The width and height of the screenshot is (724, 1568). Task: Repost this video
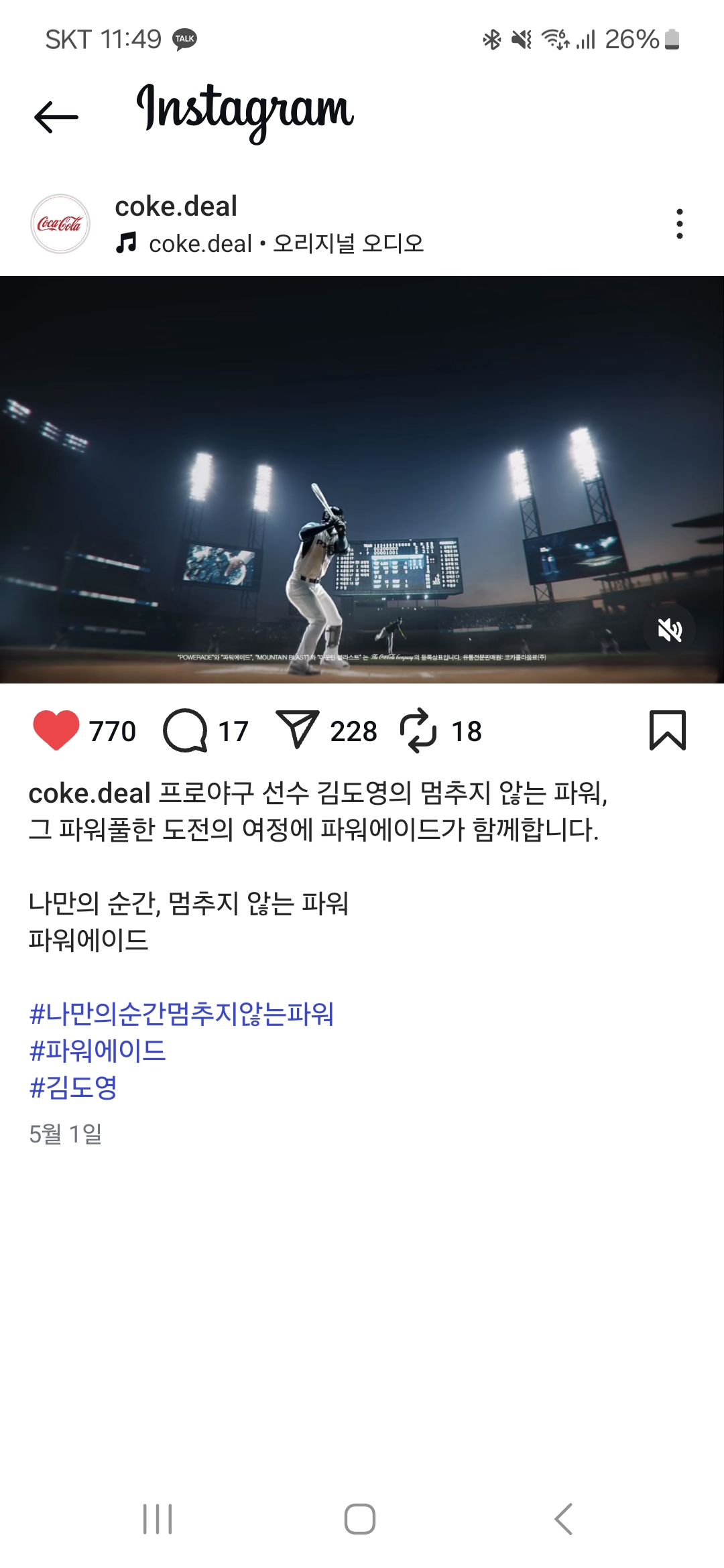tap(418, 730)
